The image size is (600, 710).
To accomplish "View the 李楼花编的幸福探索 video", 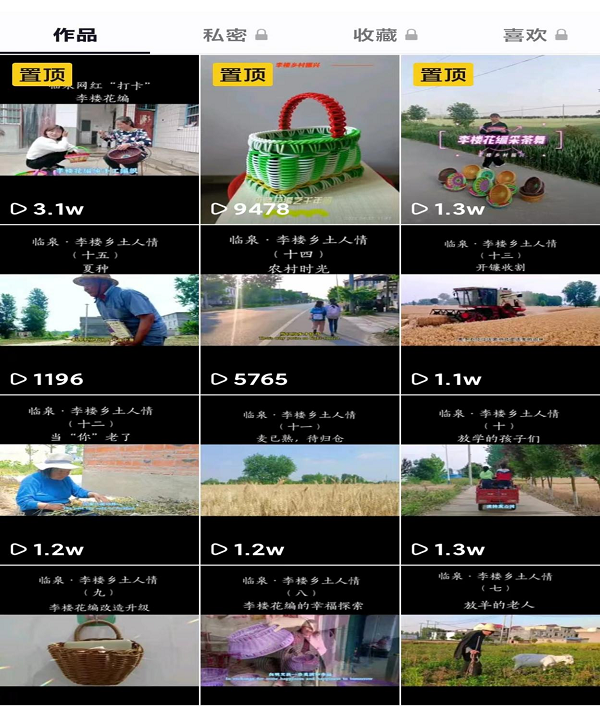I will point(299,640).
